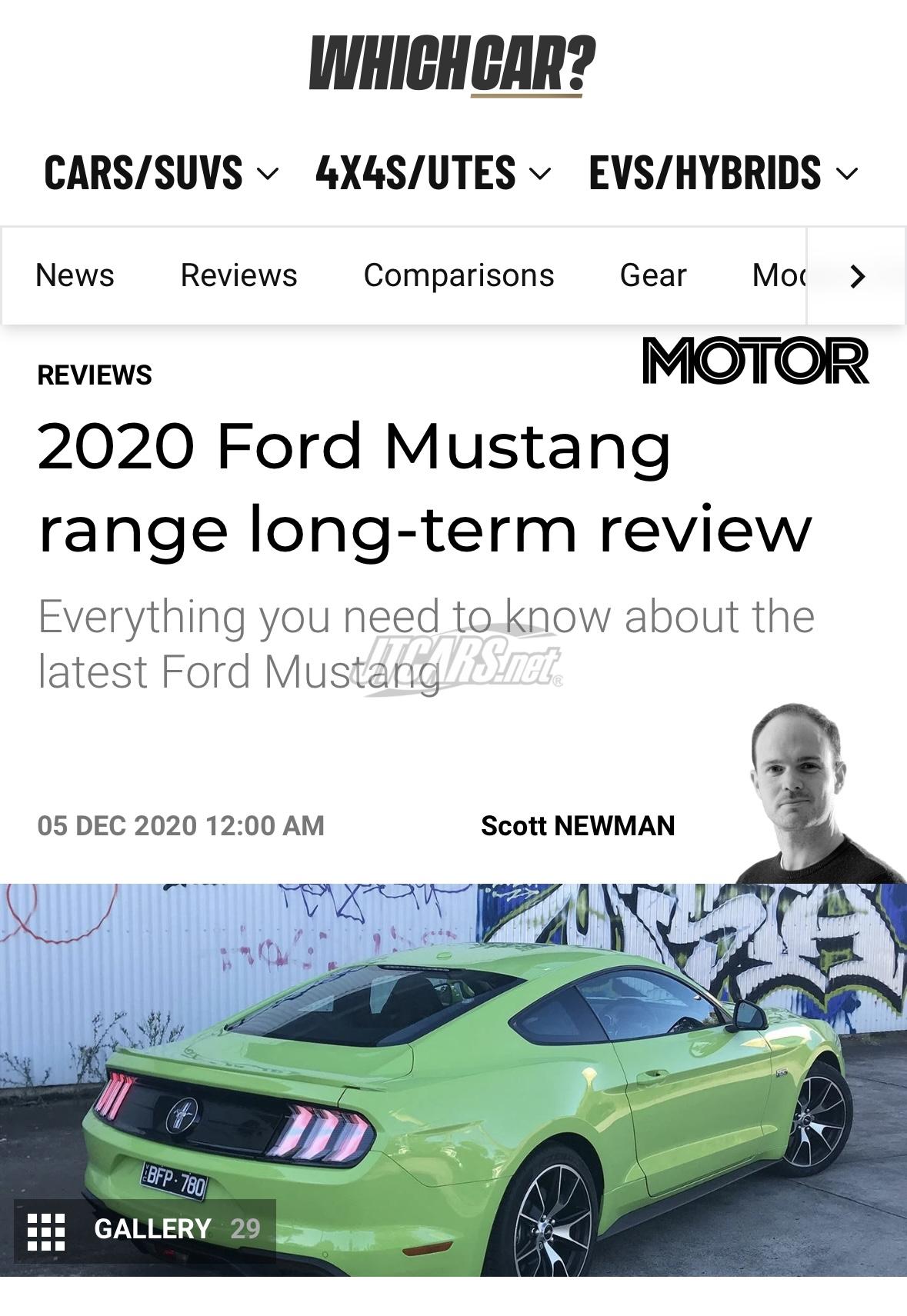Image resolution: width=907 pixels, height=1316 pixels.
Task: Switch to the Reviews section
Action: (238, 275)
